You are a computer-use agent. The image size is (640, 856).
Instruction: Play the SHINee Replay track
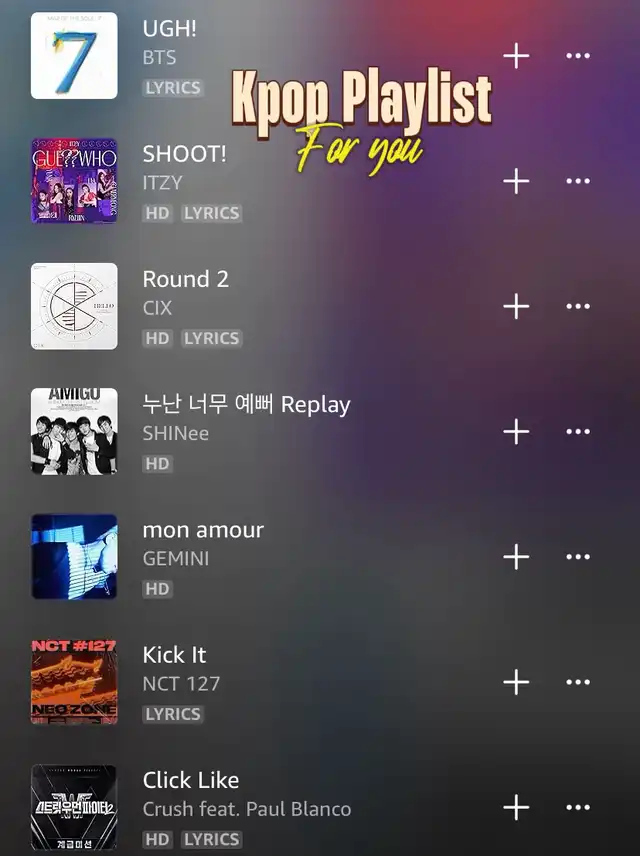246,405
